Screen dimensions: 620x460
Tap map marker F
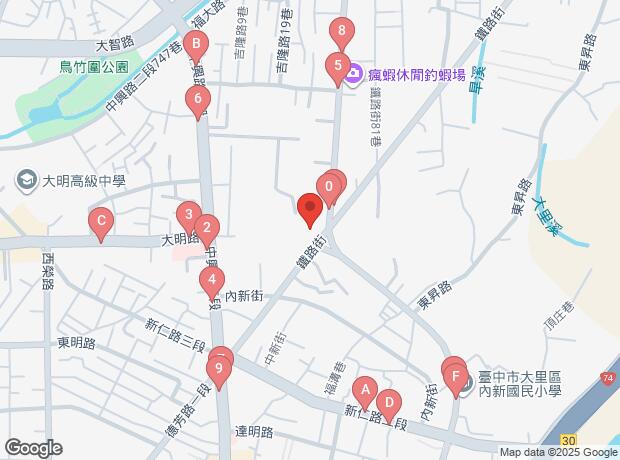(x=456, y=379)
